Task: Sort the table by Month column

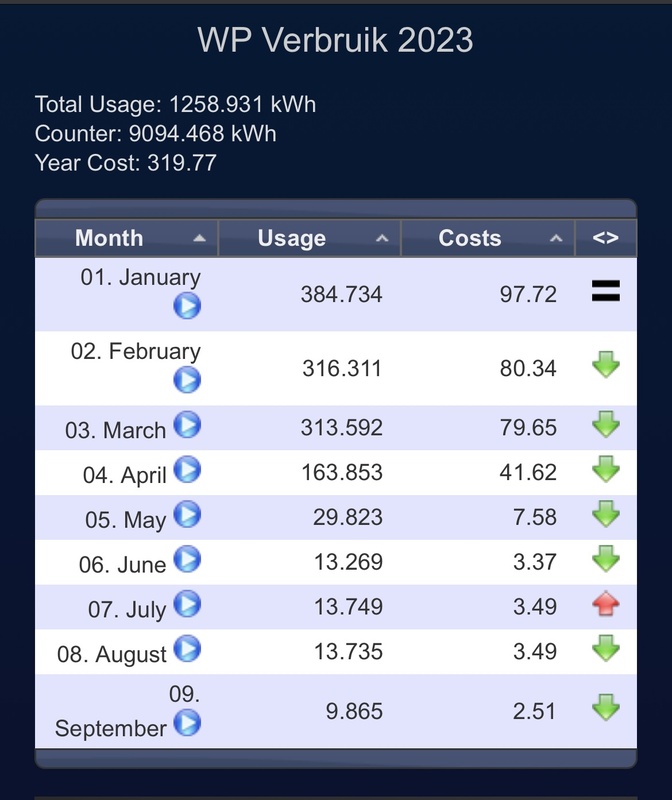Action: tap(126, 238)
